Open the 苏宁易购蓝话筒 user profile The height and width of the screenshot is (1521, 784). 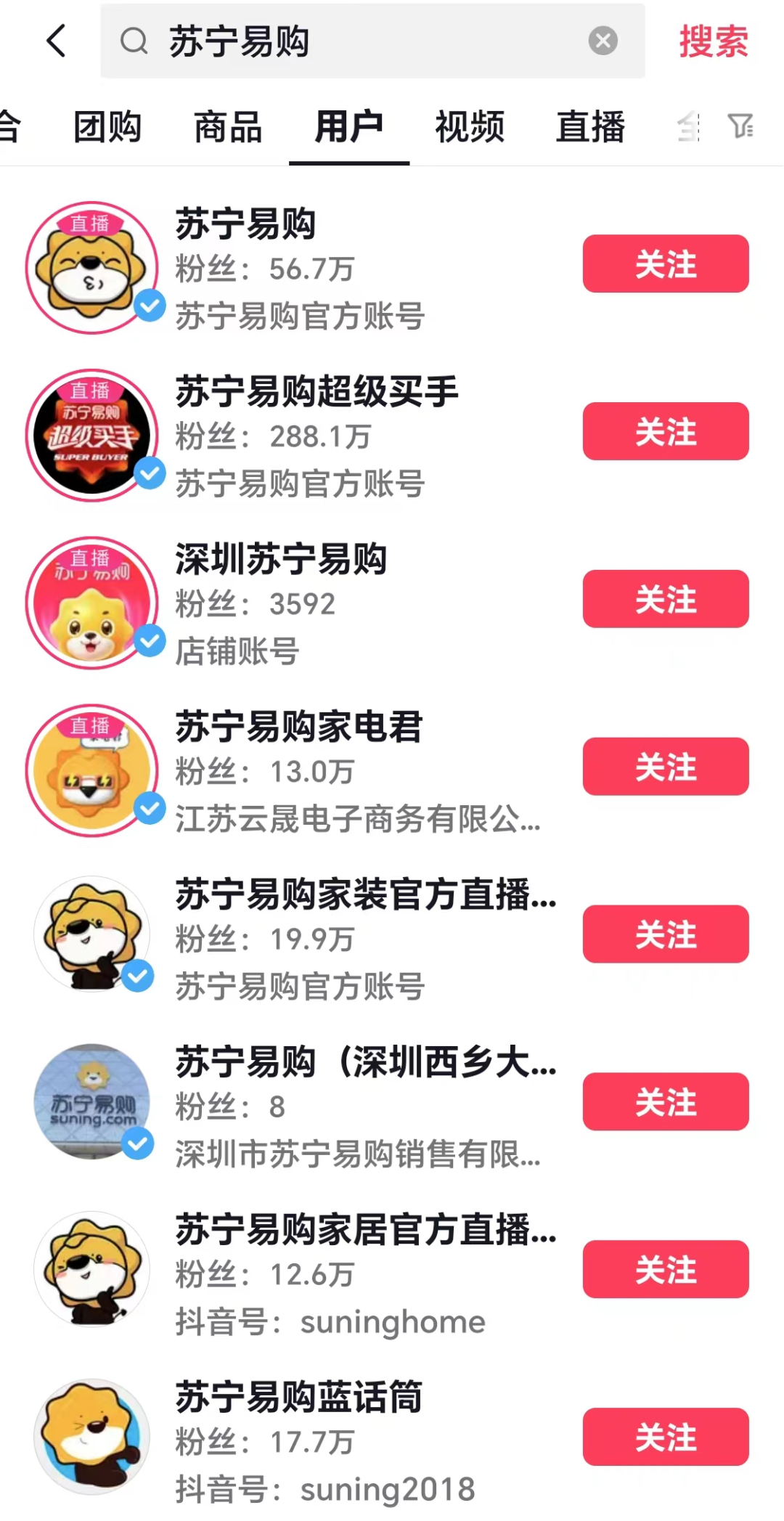coord(298,1398)
